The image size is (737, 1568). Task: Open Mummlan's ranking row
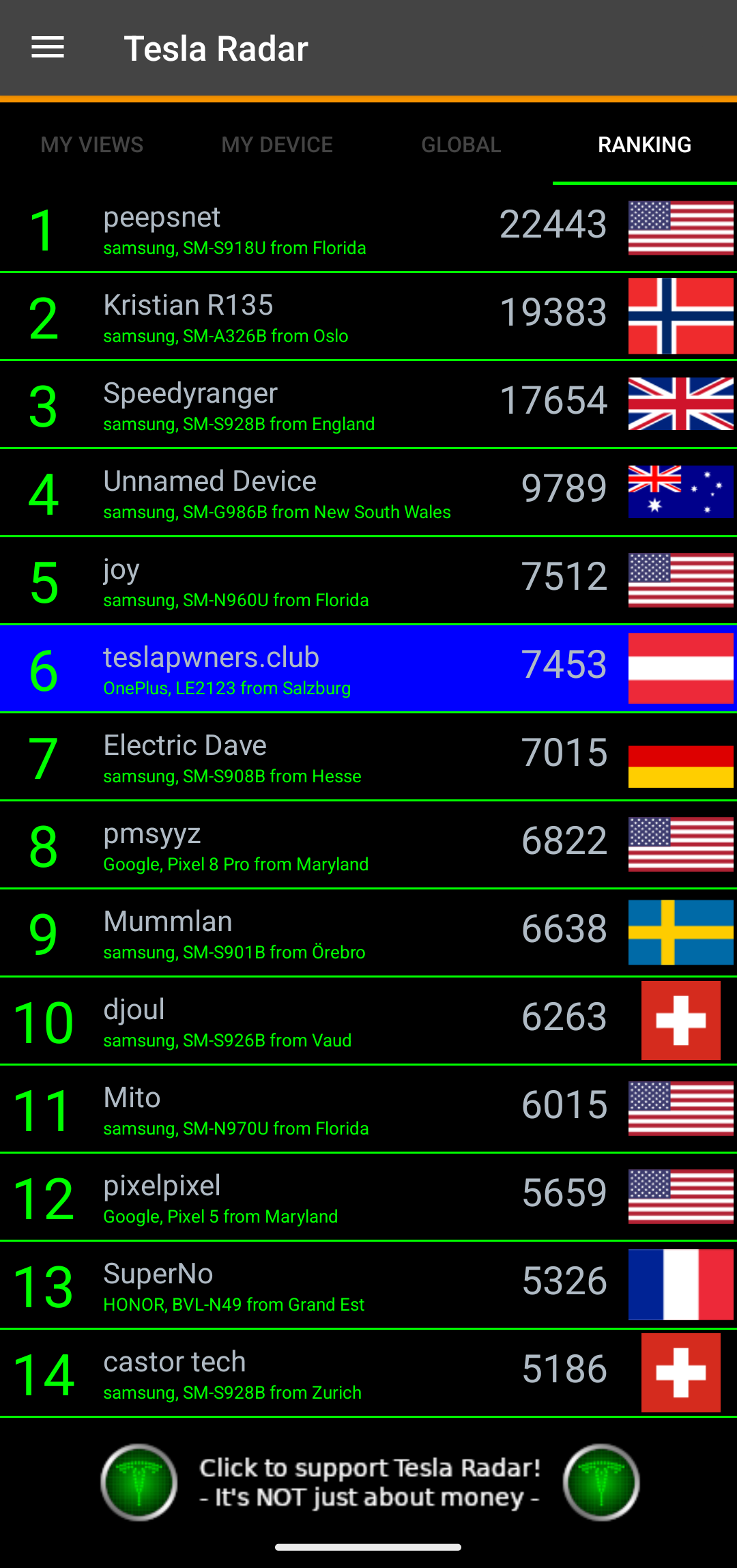369,933
